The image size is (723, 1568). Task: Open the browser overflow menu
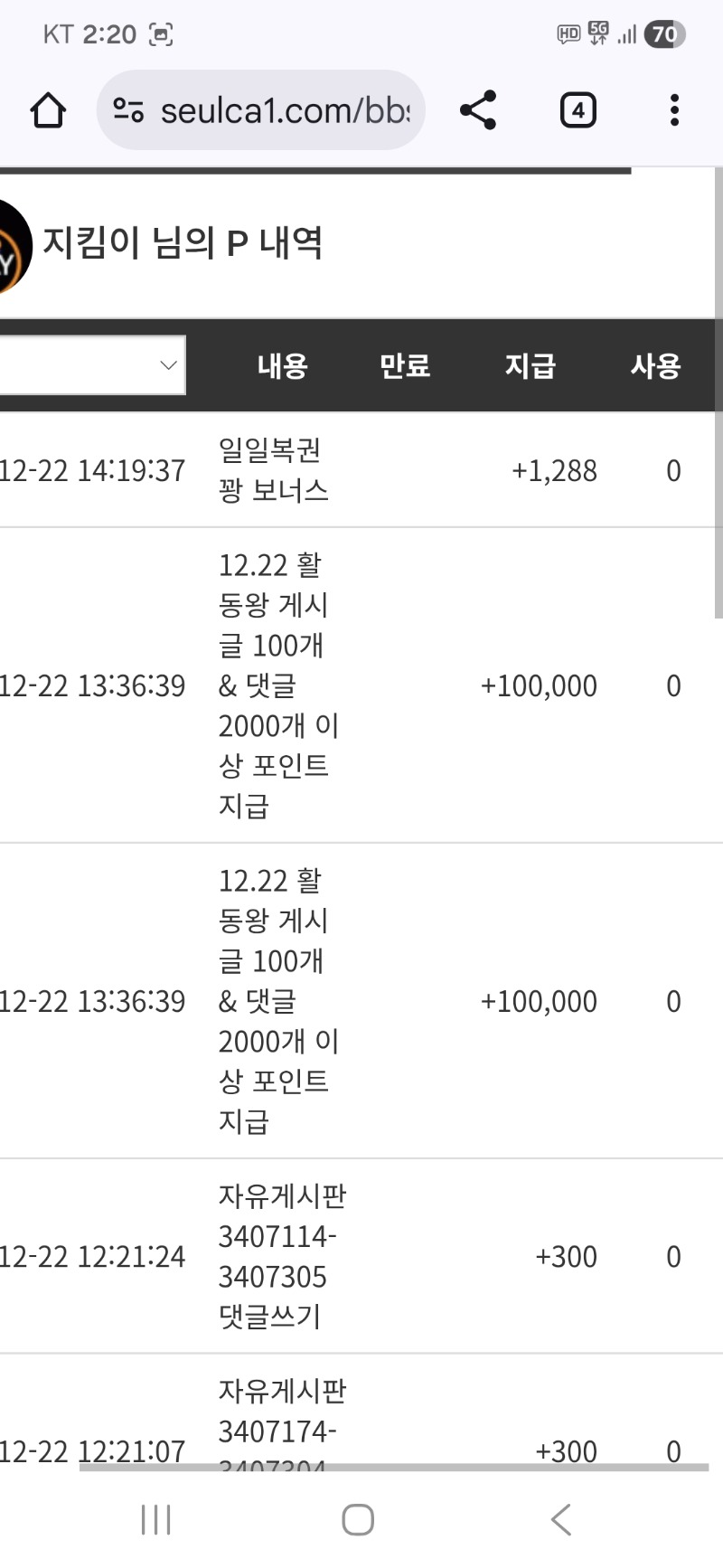coord(673,110)
